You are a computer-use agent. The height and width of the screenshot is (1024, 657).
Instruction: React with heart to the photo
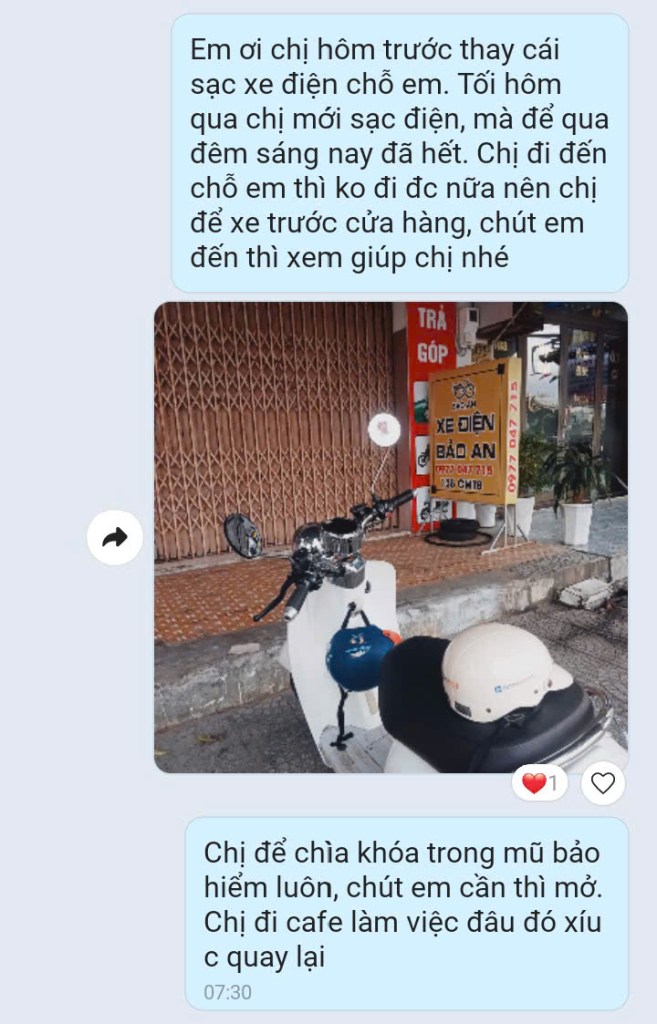[603, 783]
